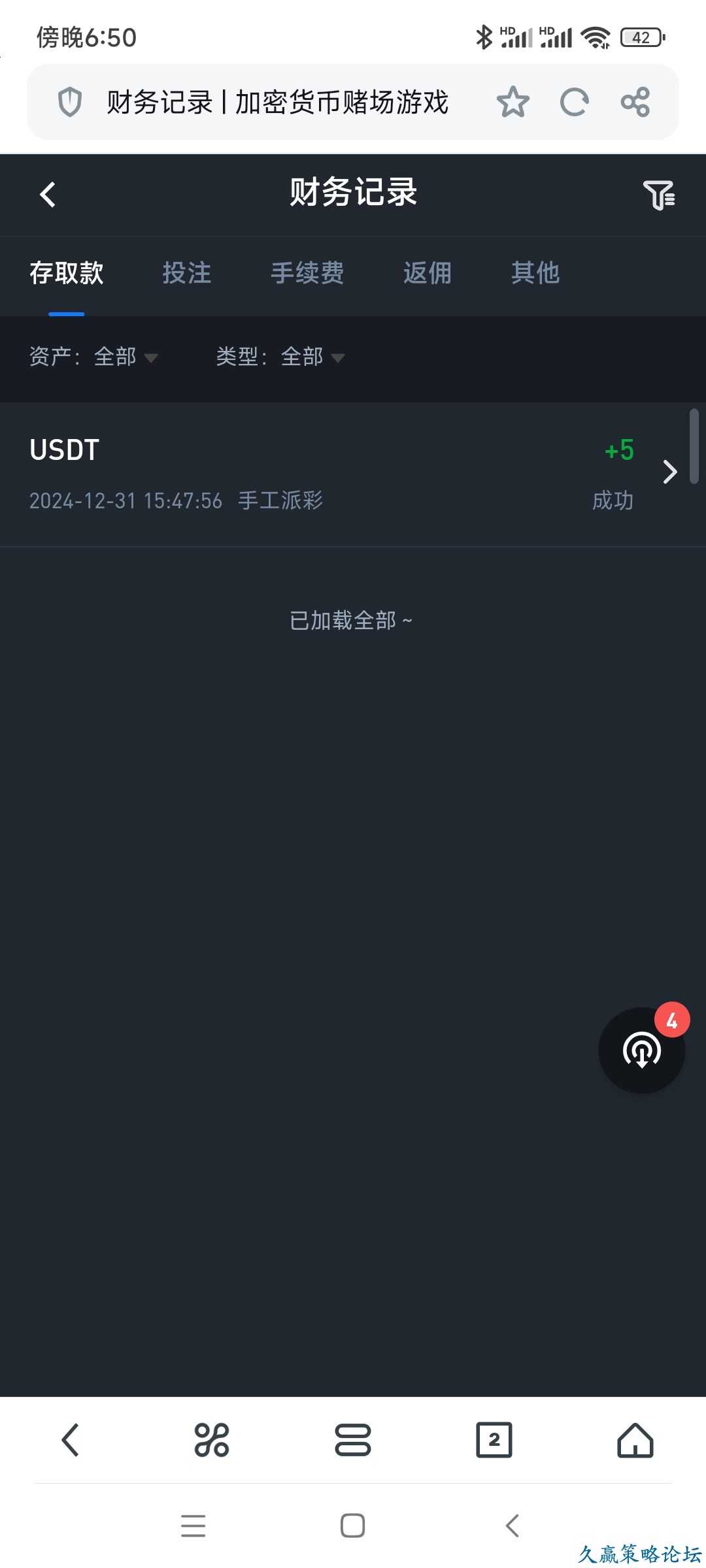The width and height of the screenshot is (706, 1568).
Task: Select the 存取款 tab
Action: coord(67,273)
